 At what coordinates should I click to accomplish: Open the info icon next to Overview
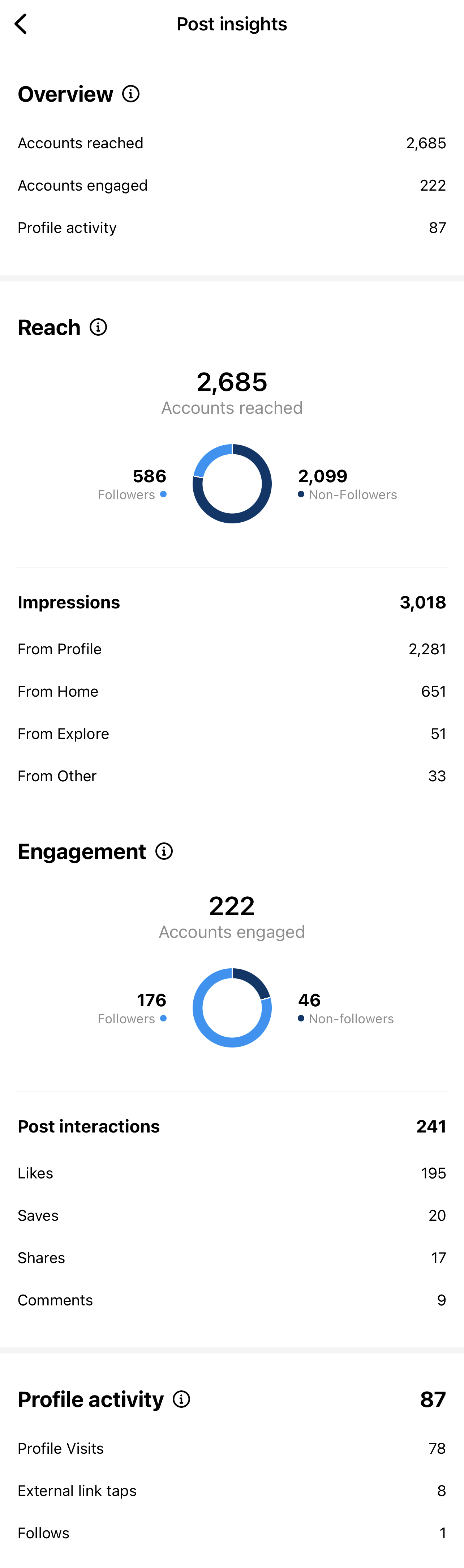pyautogui.click(x=131, y=94)
